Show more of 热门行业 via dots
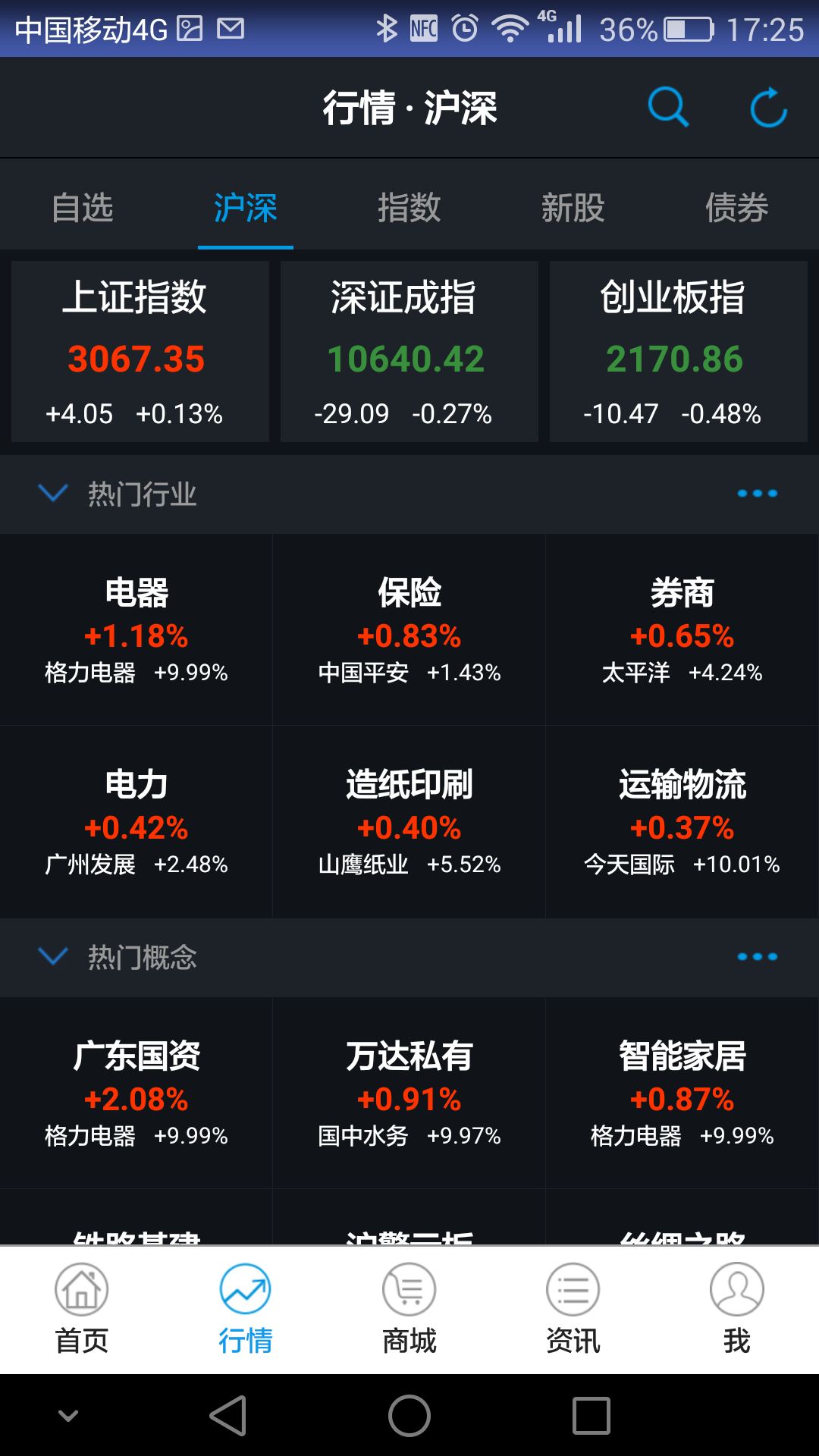The width and height of the screenshot is (819, 1456). tap(758, 494)
